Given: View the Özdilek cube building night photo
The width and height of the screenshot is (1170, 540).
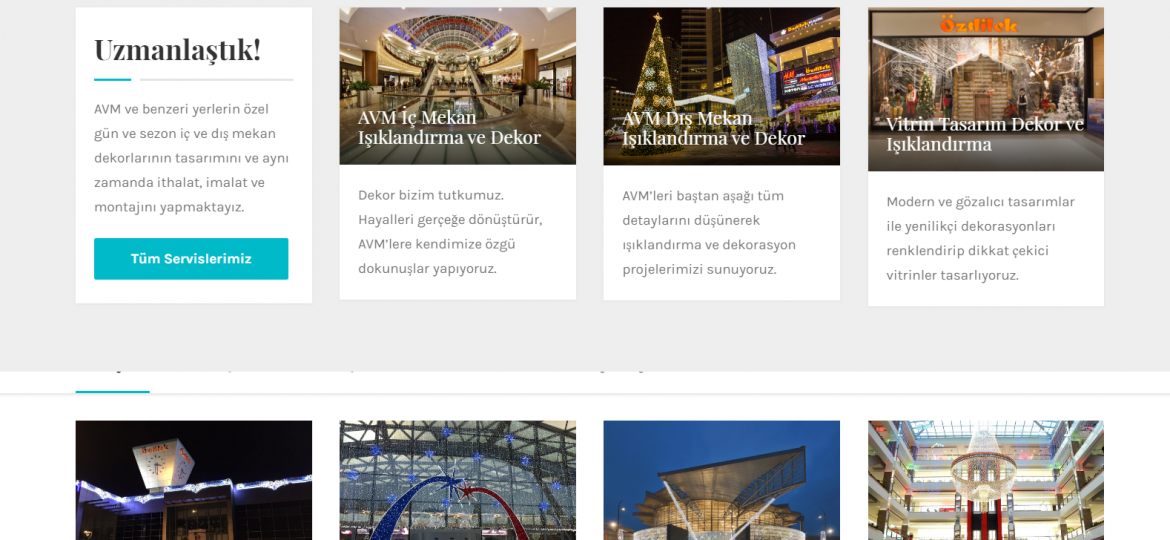Looking at the screenshot, I should pyautogui.click(x=193, y=480).
